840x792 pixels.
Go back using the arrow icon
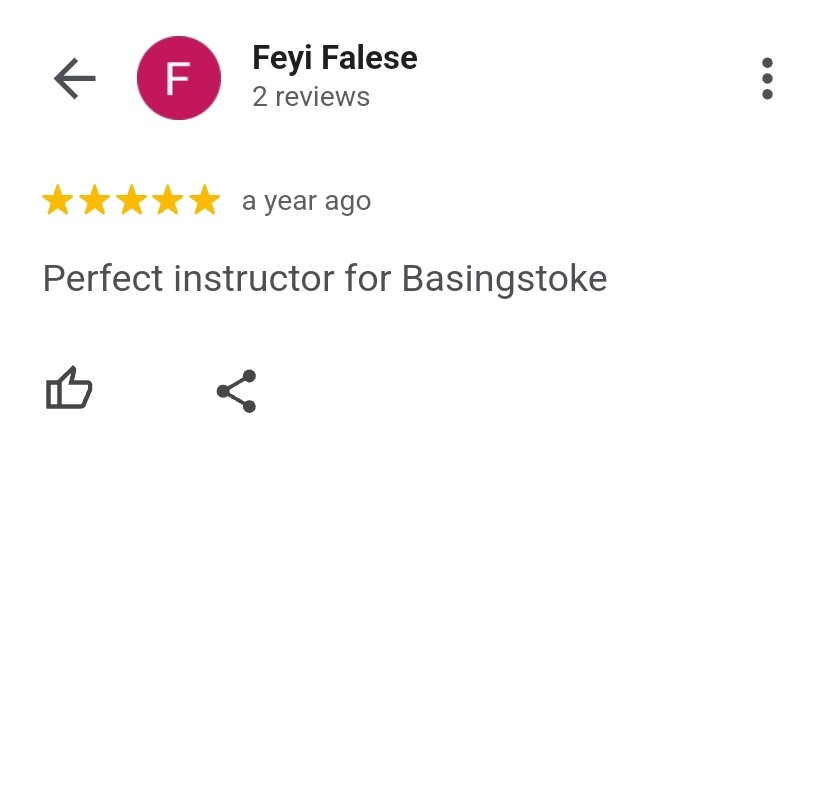(75, 78)
